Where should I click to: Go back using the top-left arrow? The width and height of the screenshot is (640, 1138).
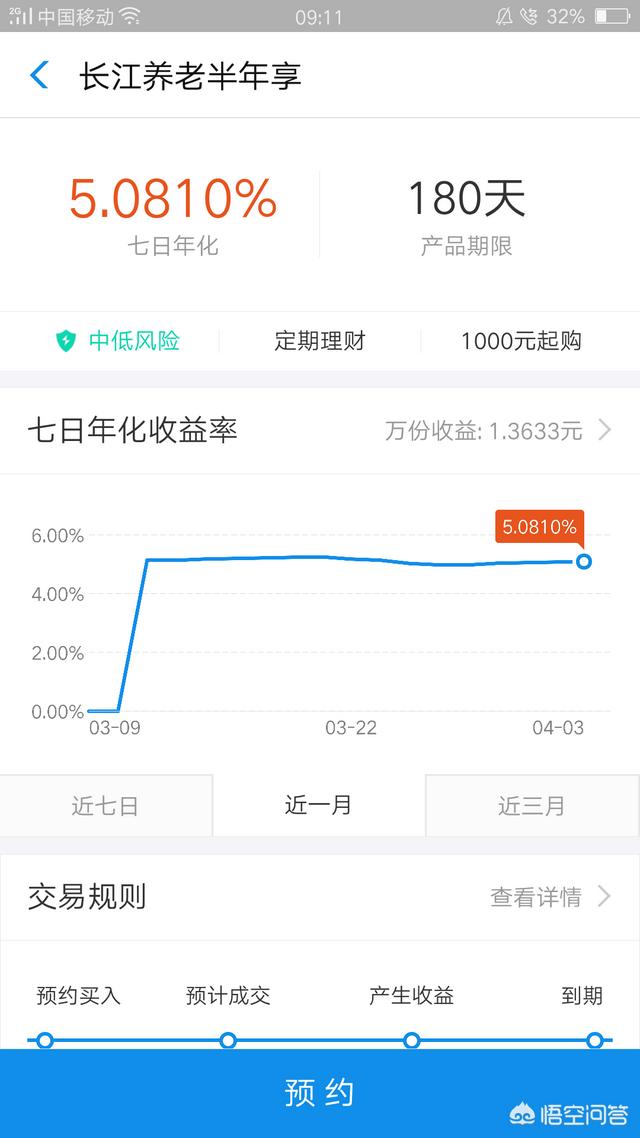coord(39,75)
